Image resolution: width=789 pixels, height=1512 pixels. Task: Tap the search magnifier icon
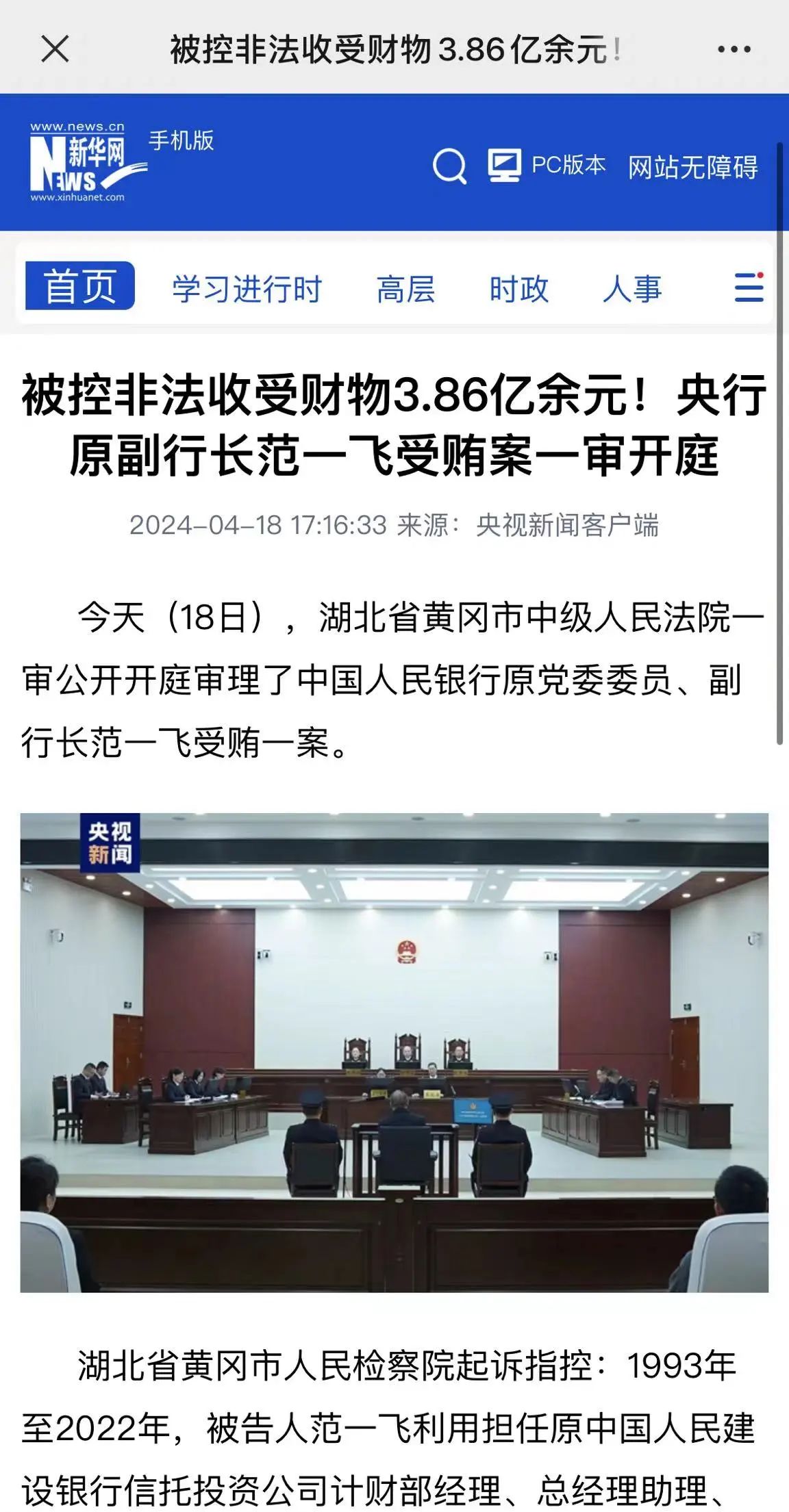[x=449, y=166]
